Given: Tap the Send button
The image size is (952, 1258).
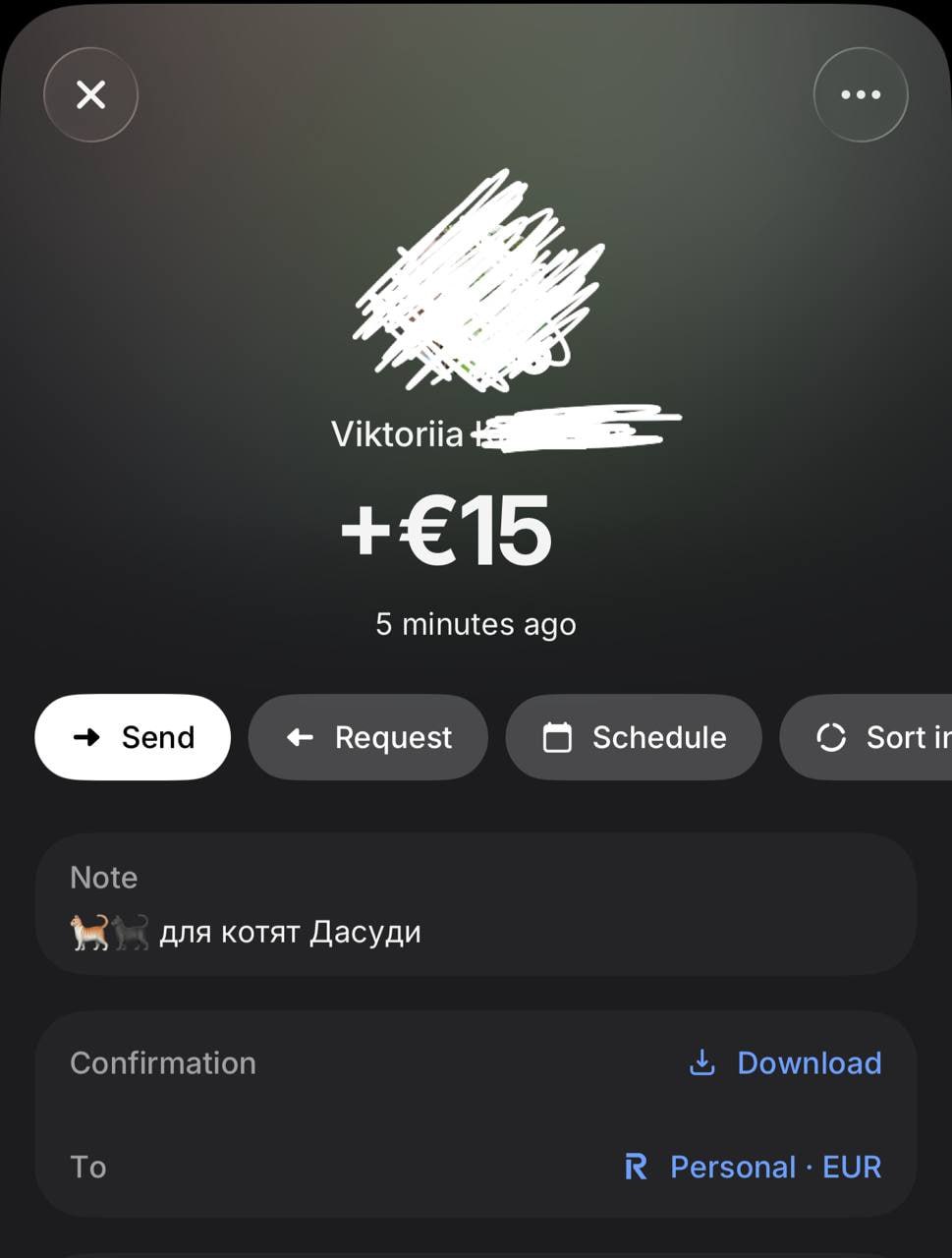Looking at the screenshot, I should pos(133,737).
